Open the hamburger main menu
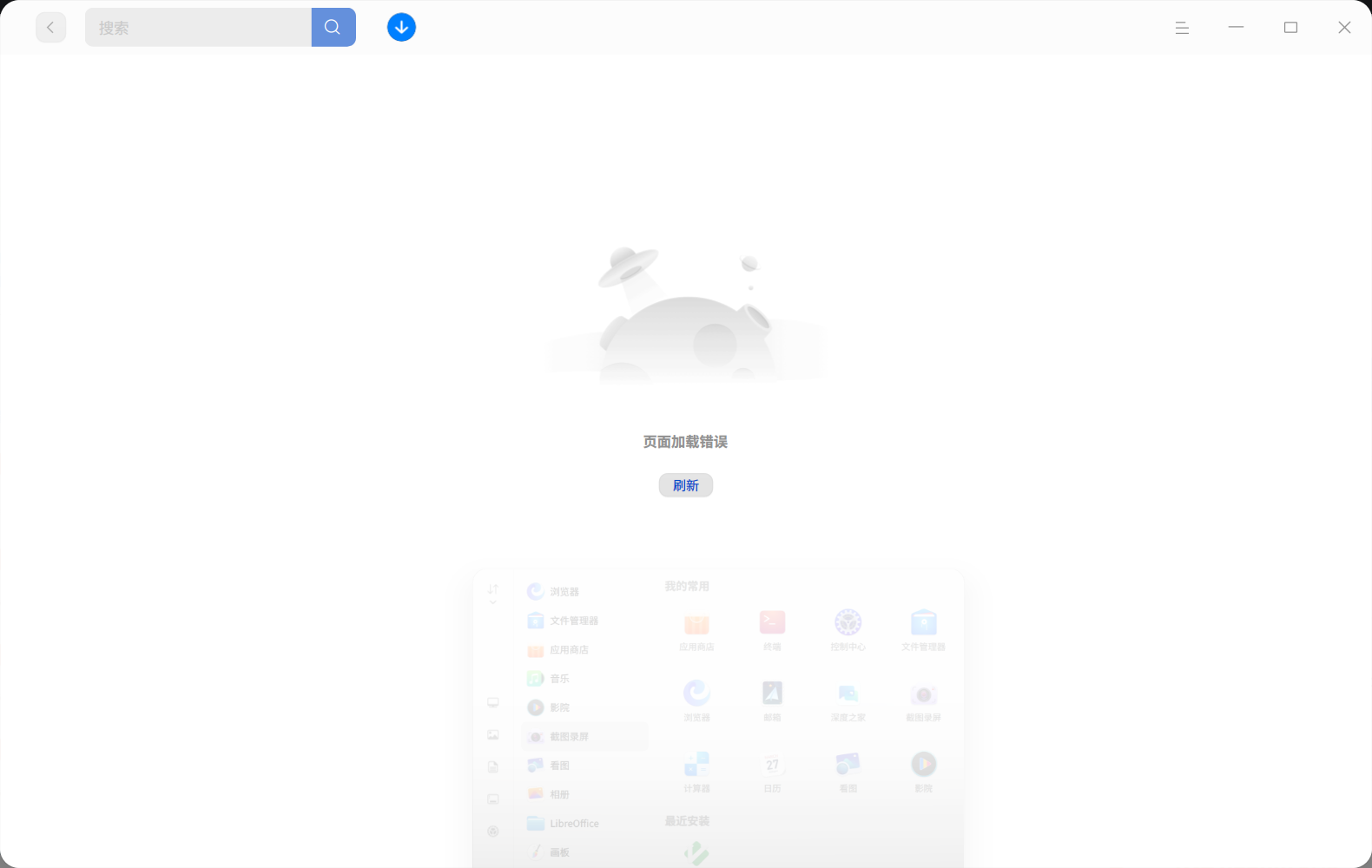The image size is (1372, 868). click(1182, 28)
